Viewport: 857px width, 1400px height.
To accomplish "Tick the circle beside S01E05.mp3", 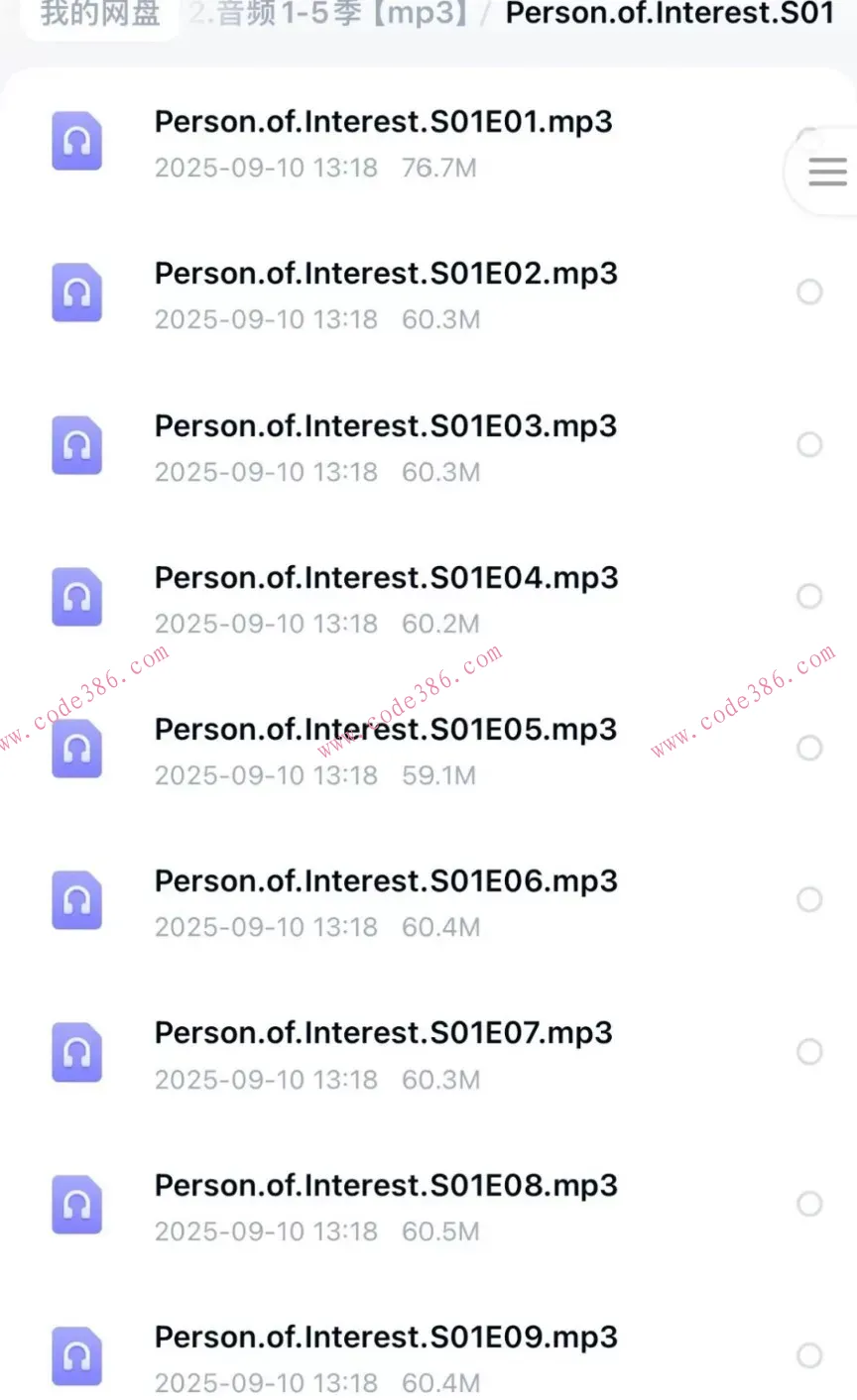I will point(809,748).
